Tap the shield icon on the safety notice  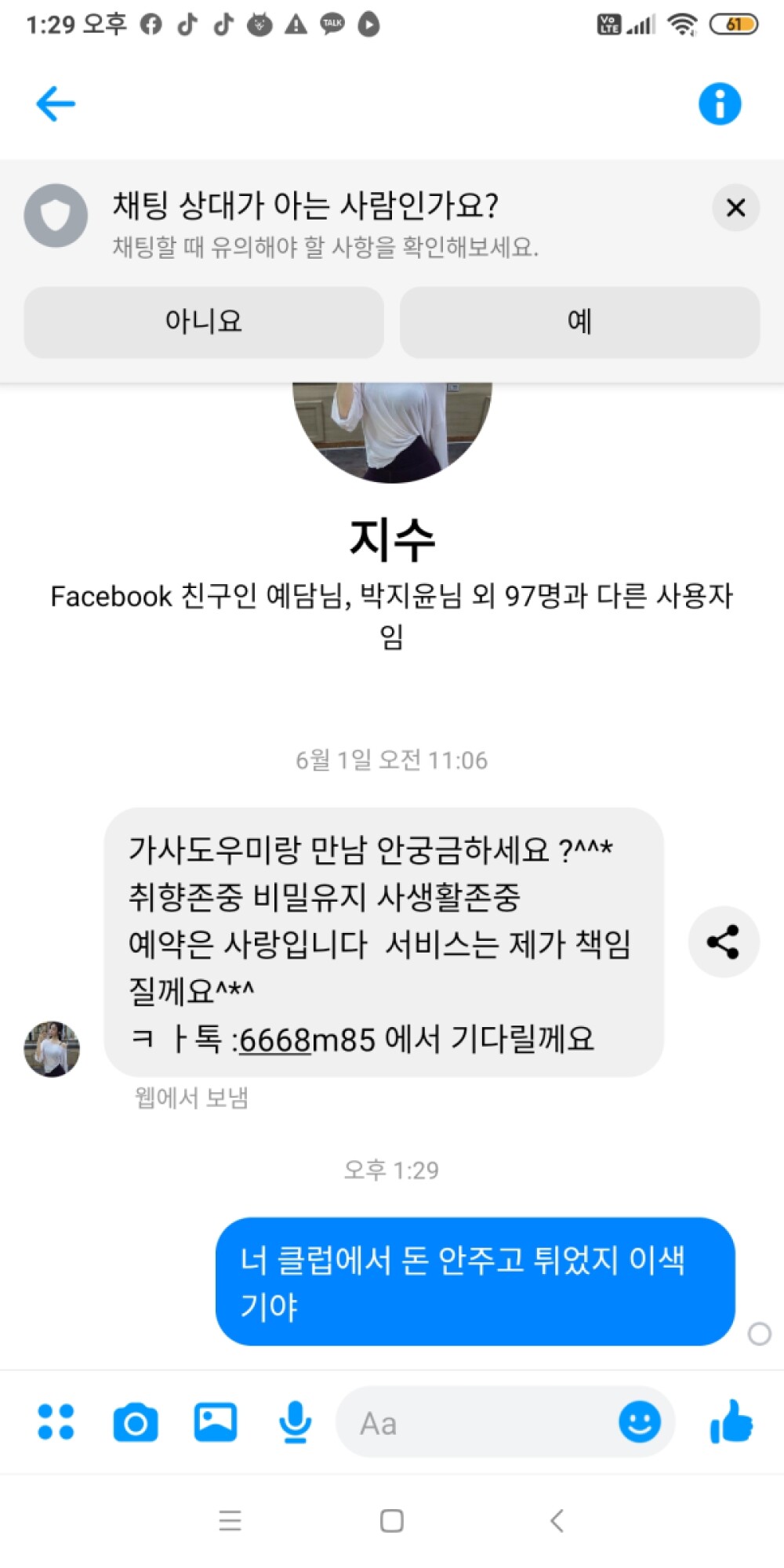[x=56, y=215]
